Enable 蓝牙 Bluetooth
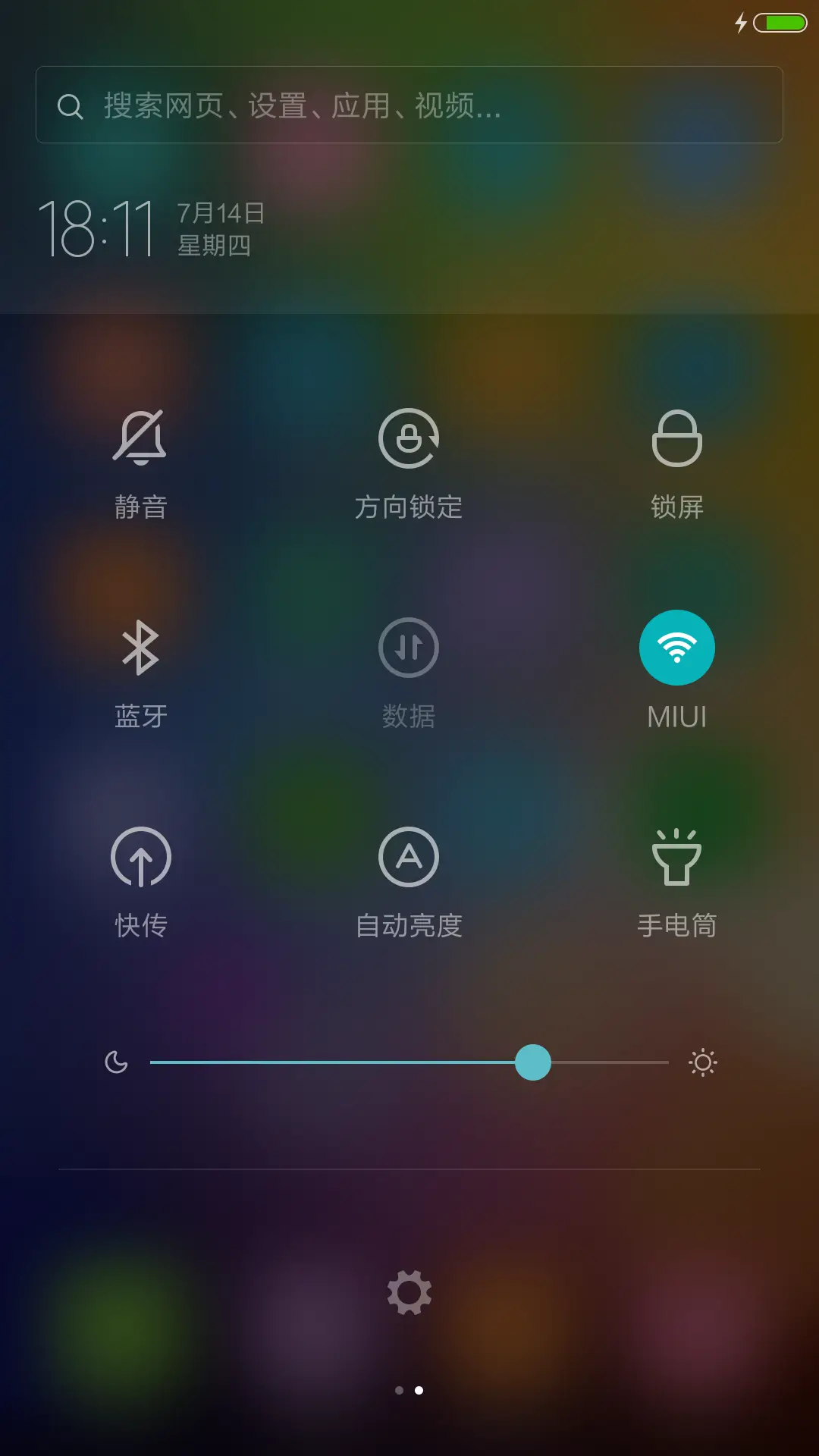 coord(141,647)
